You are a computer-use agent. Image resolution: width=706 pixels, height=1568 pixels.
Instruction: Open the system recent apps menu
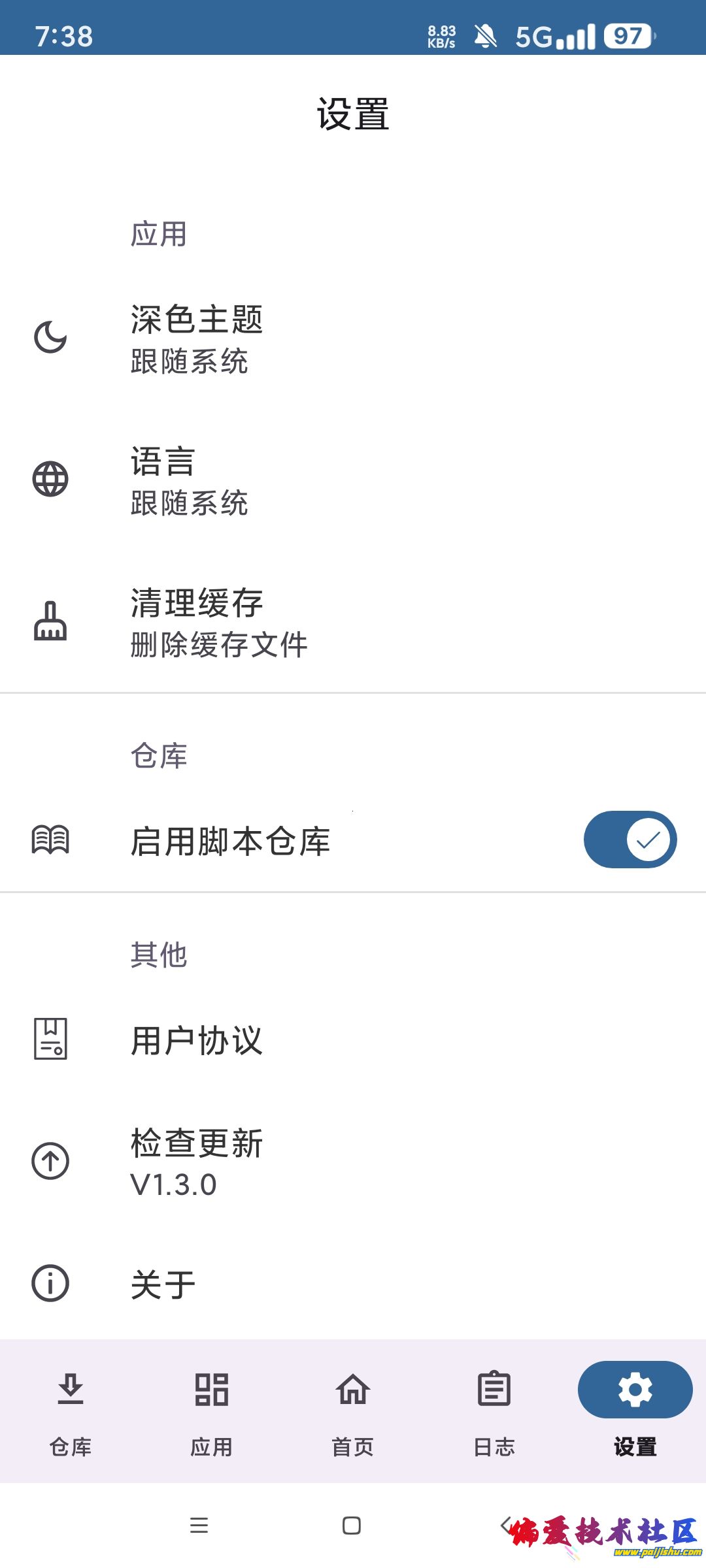click(x=199, y=1526)
